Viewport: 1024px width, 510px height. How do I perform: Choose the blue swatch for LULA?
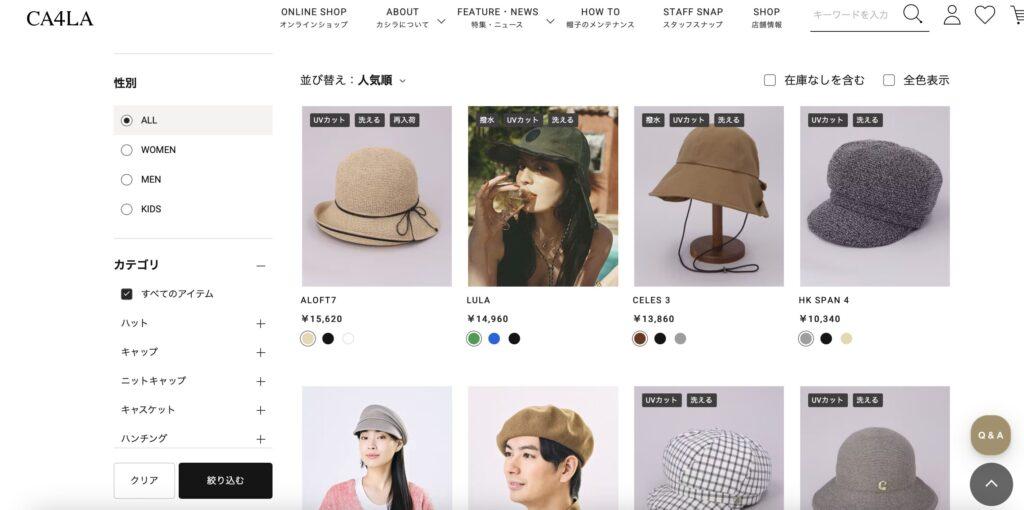click(x=494, y=338)
